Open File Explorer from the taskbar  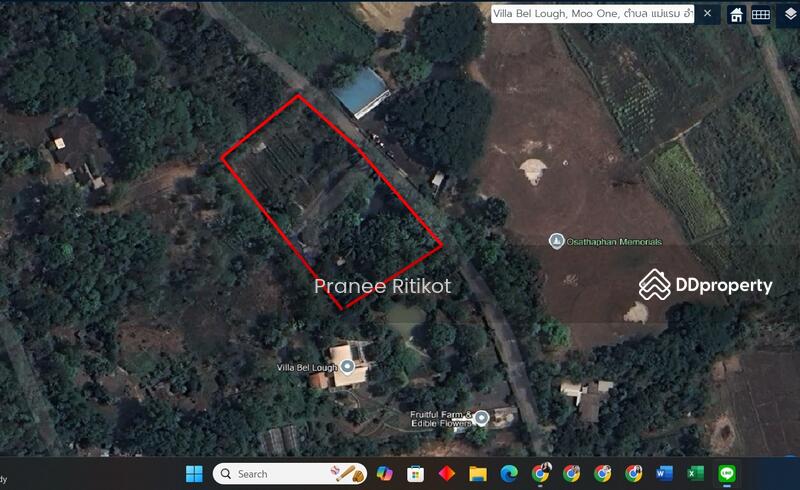tap(478, 473)
